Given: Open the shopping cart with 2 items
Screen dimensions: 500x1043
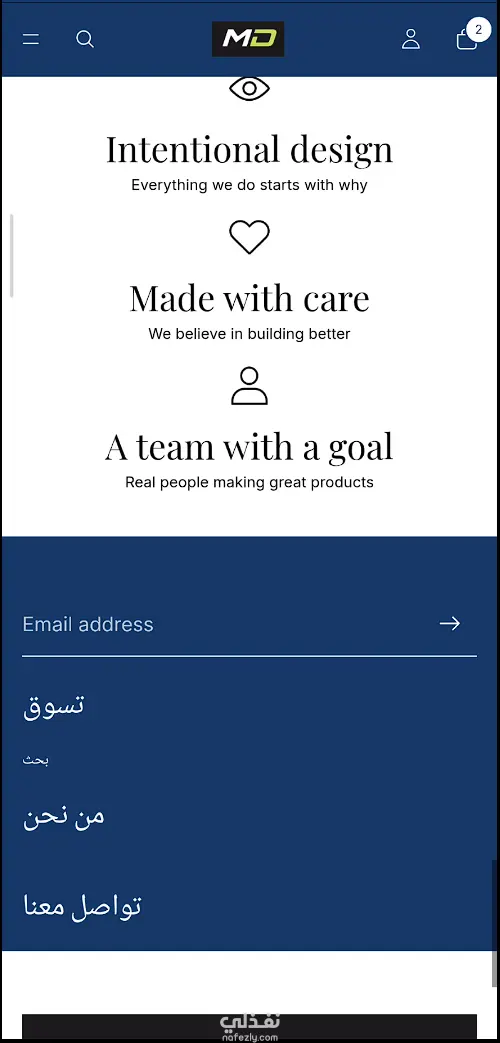Looking at the screenshot, I should (468, 37).
